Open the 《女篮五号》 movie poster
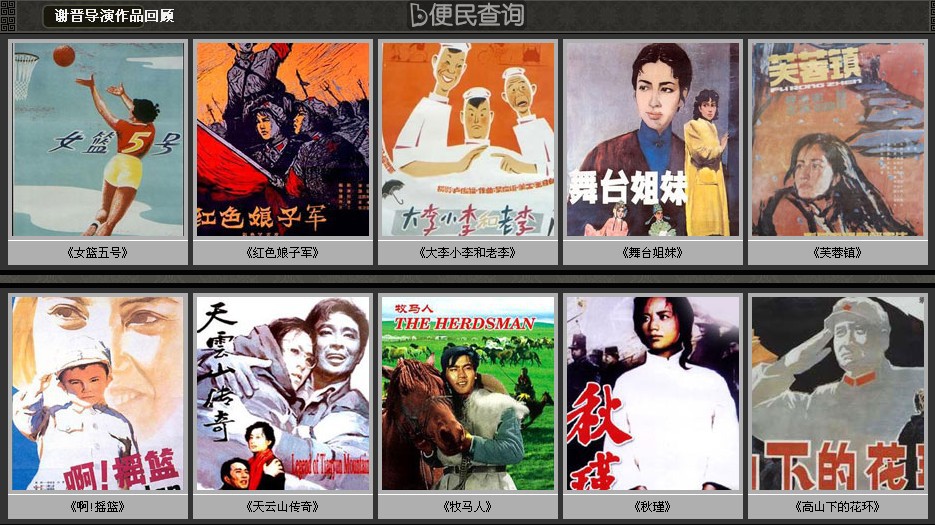This screenshot has width=935, height=525. pyautogui.click(x=98, y=140)
